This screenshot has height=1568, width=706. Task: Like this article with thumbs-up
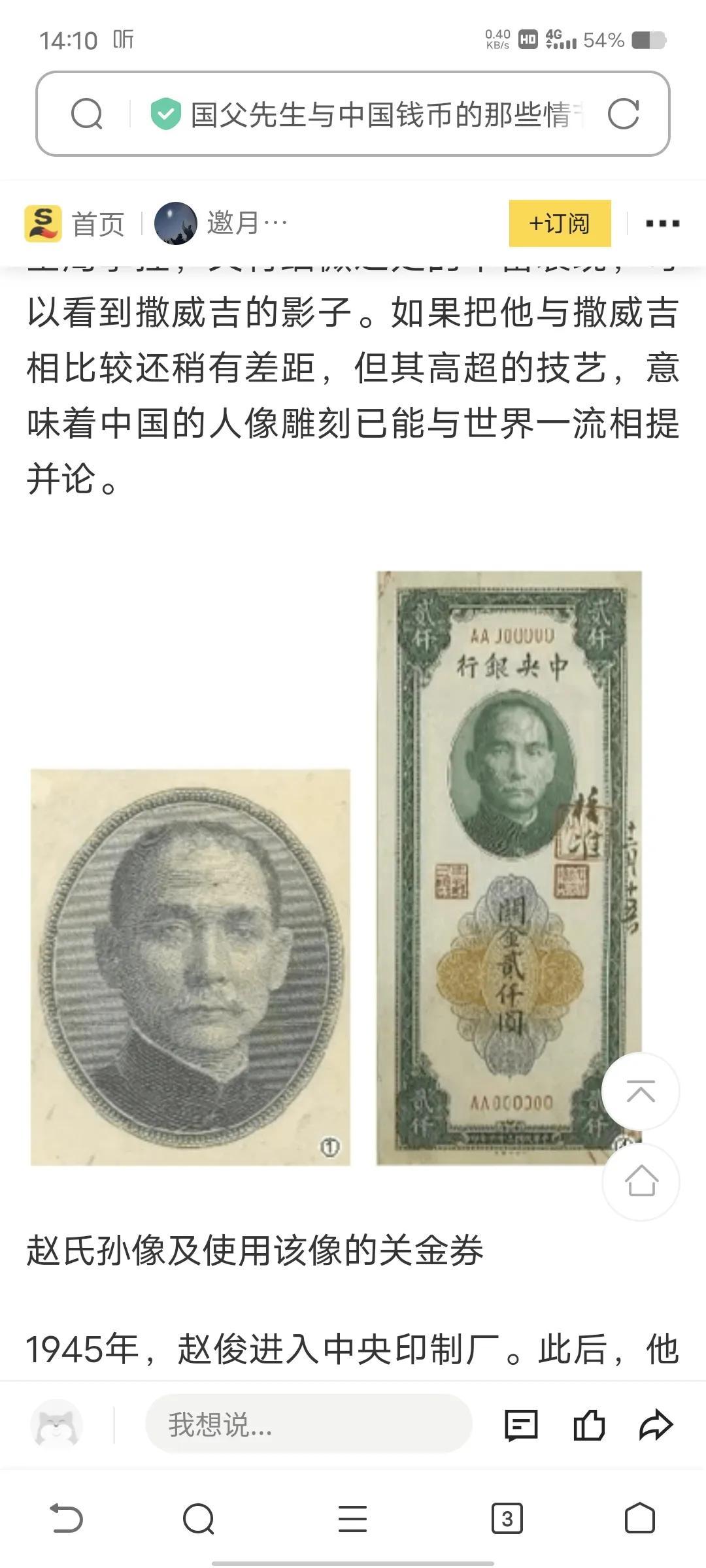click(x=588, y=1425)
